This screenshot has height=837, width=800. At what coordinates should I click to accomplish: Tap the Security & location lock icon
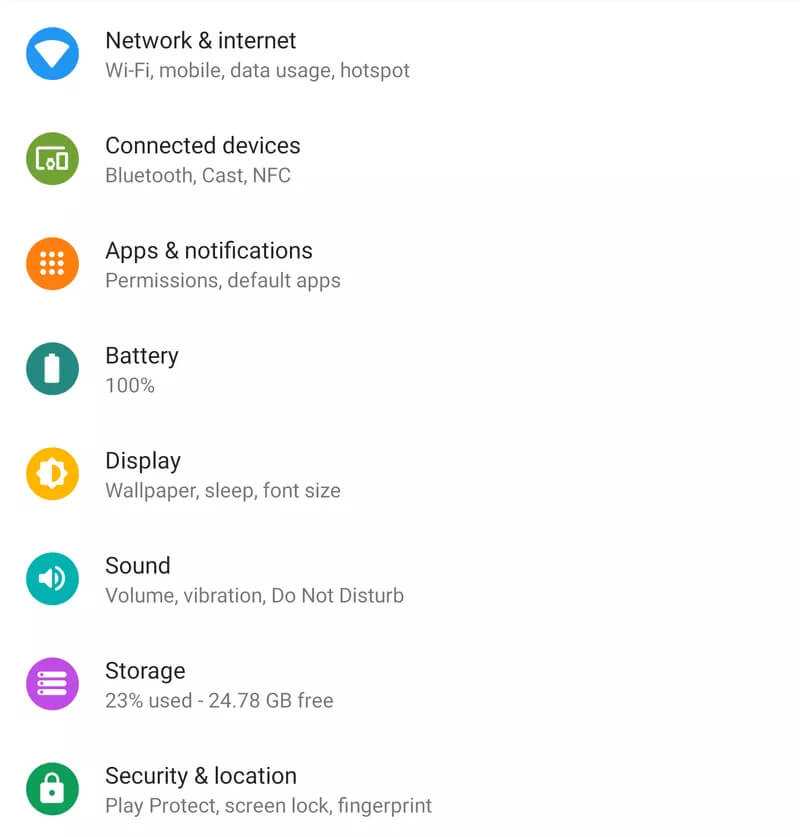[51, 789]
